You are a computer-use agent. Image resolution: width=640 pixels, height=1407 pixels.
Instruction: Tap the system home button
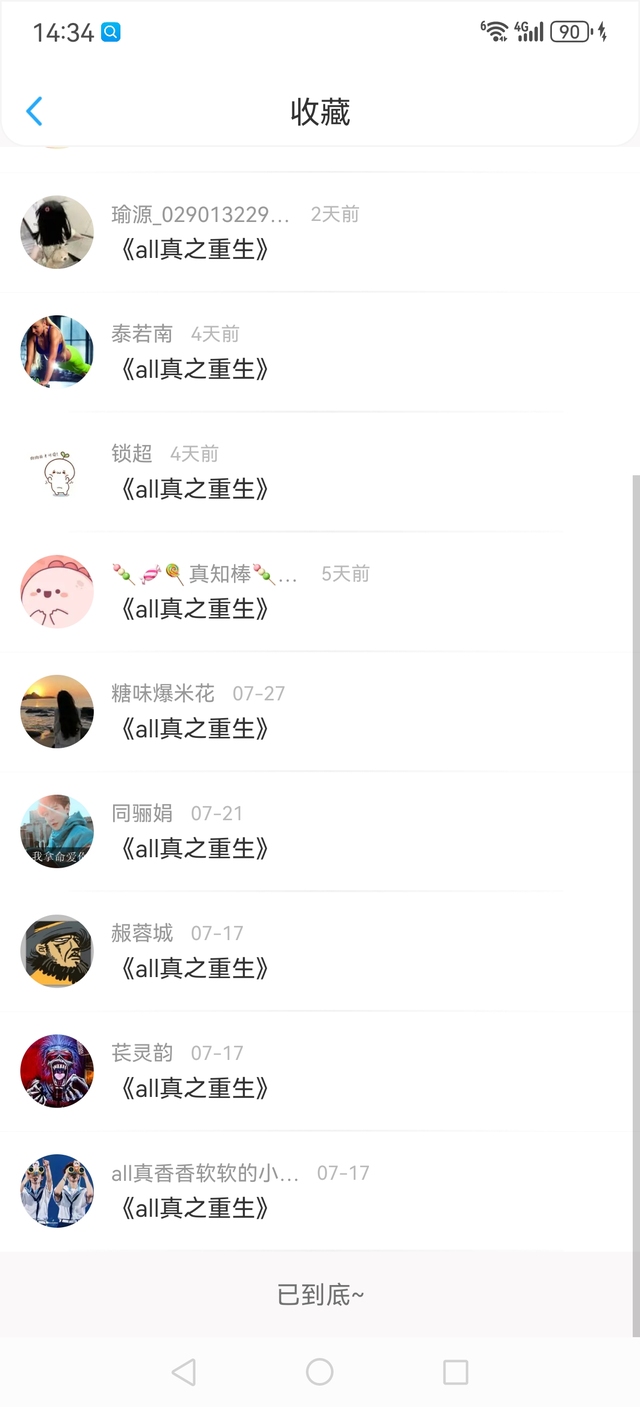[x=320, y=1372]
